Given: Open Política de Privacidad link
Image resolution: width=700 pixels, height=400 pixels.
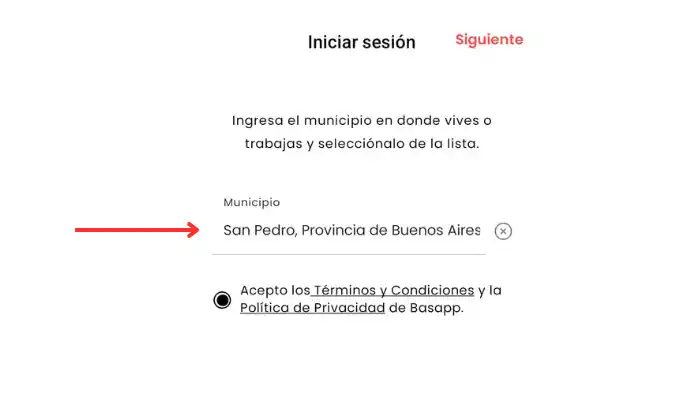Looking at the screenshot, I should click(312, 308).
